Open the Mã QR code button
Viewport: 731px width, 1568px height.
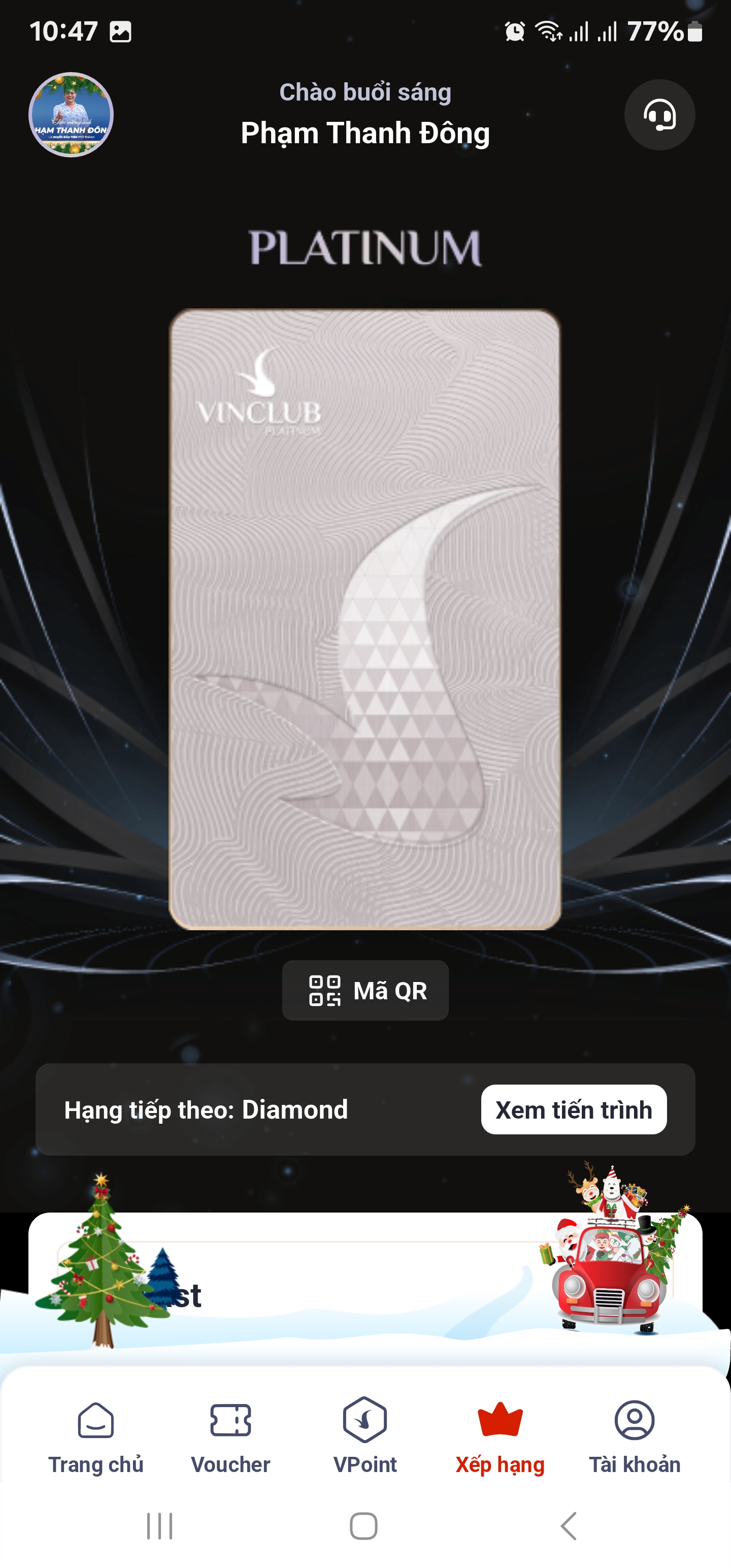(x=365, y=990)
